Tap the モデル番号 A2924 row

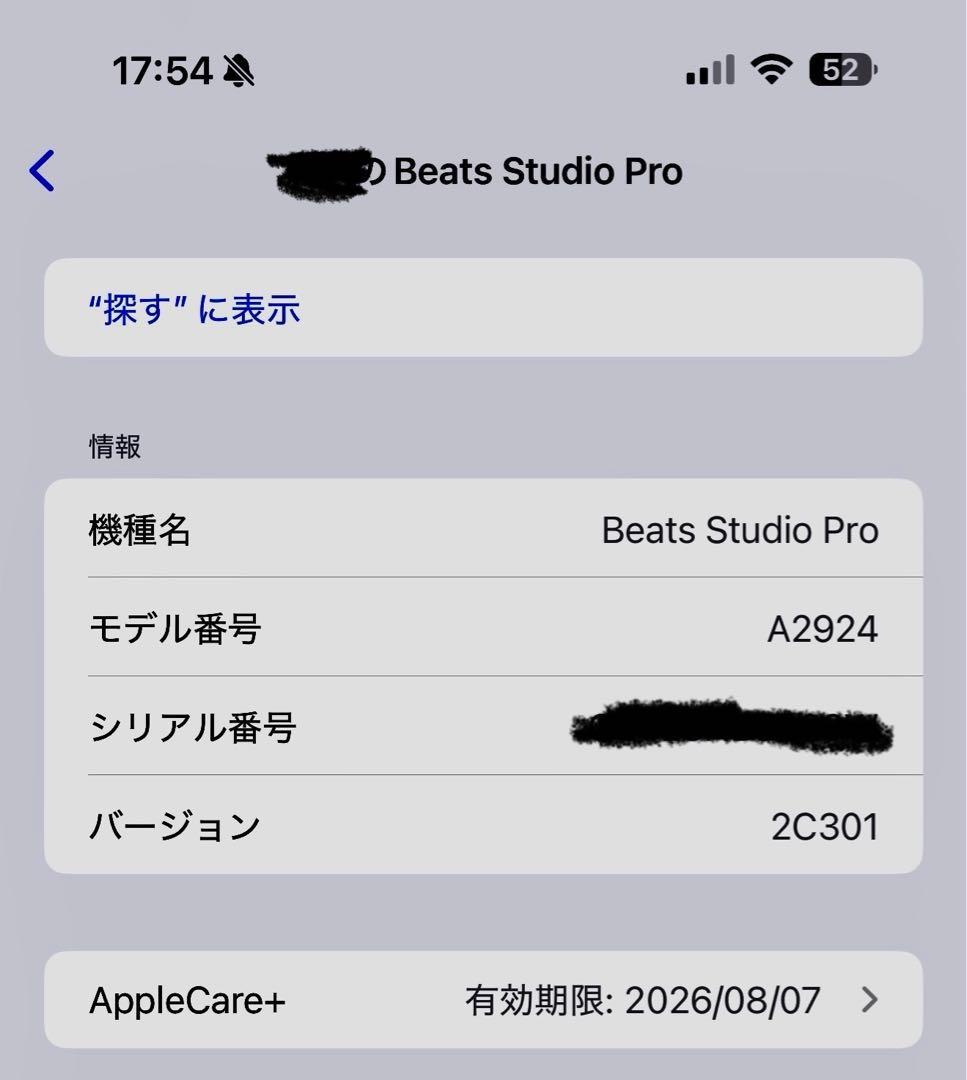[483, 629]
